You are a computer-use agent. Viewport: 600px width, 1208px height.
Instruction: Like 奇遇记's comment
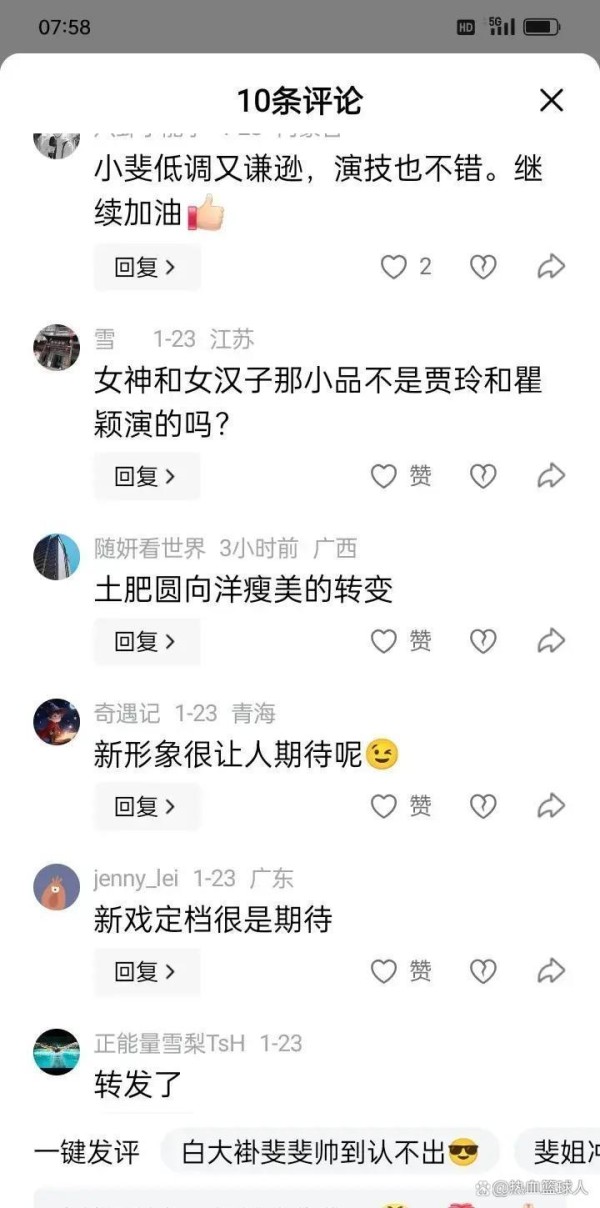pos(385,806)
